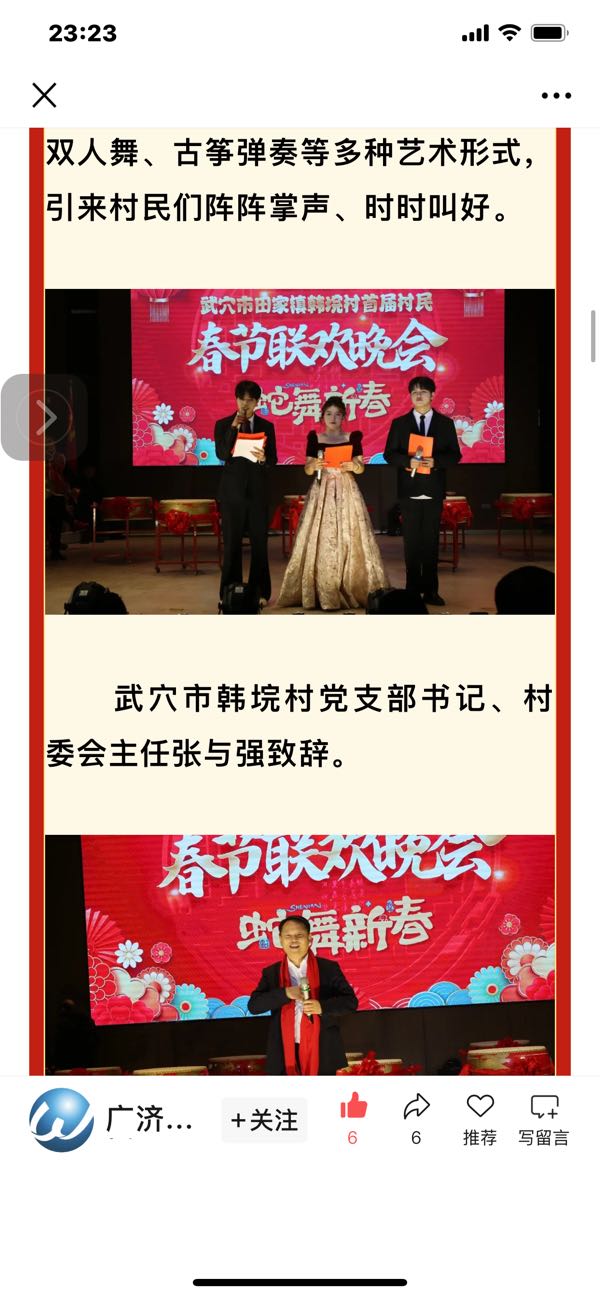Open the three-dot overflow menu
600x1298 pixels.
tap(556, 96)
